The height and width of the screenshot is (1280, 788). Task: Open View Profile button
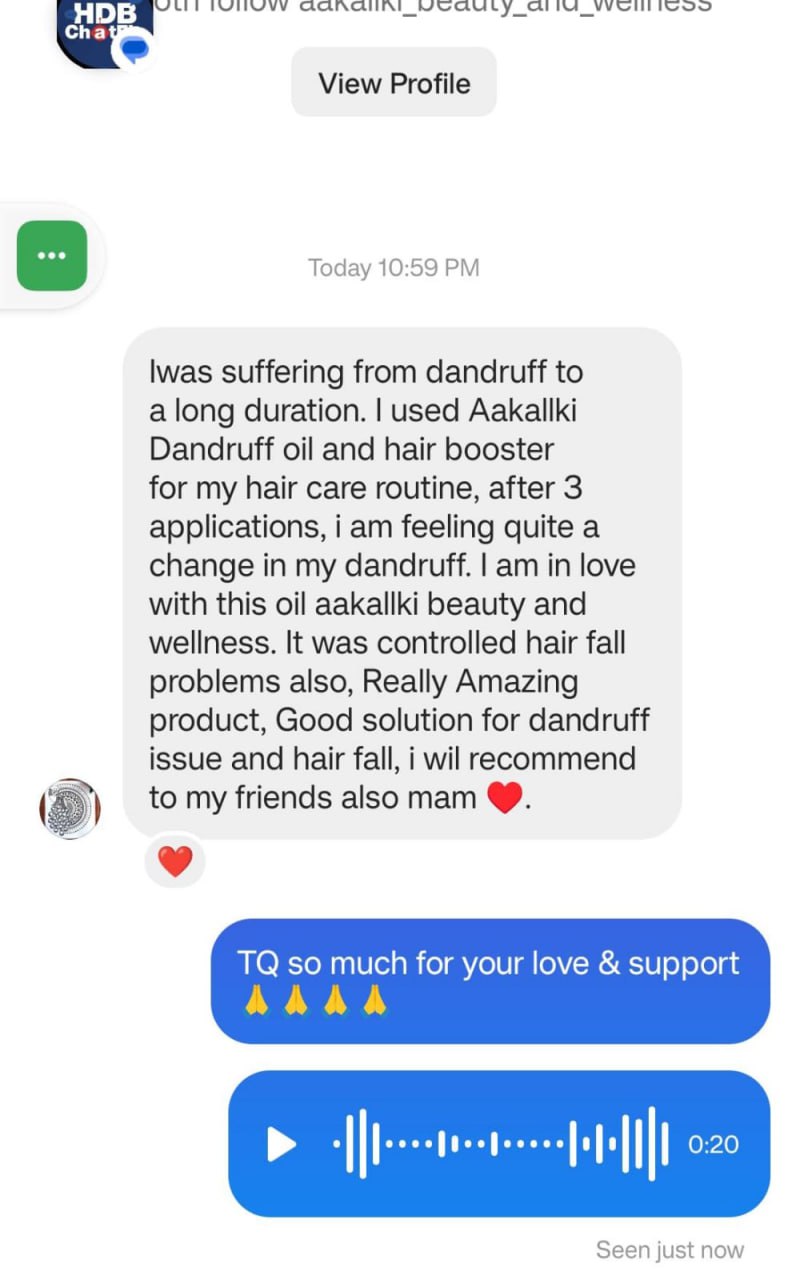click(393, 83)
